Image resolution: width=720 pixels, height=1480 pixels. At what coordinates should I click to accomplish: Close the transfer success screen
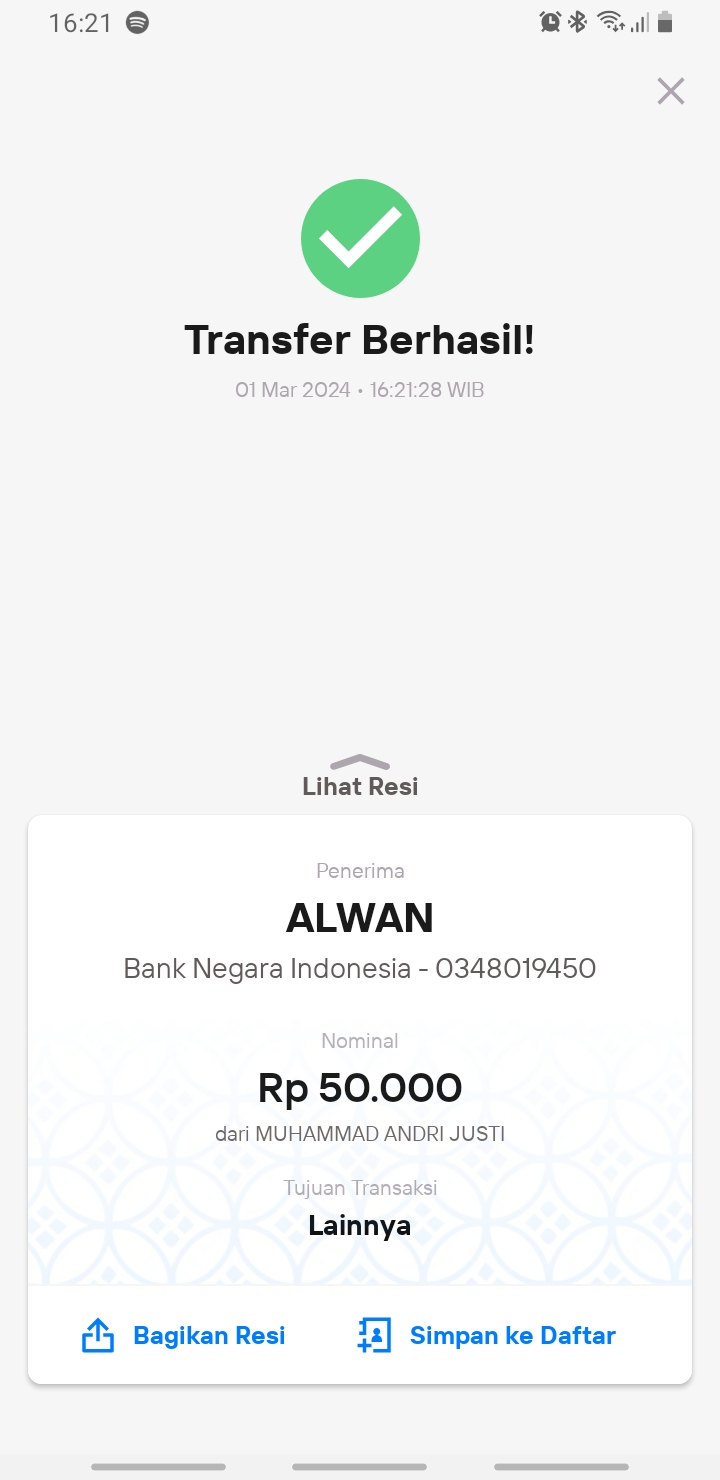coord(670,91)
